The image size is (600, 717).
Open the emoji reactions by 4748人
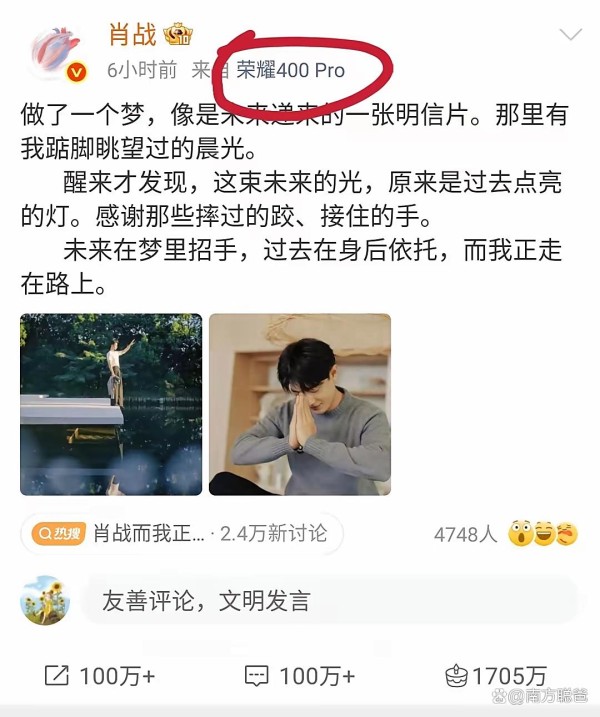coord(542,534)
